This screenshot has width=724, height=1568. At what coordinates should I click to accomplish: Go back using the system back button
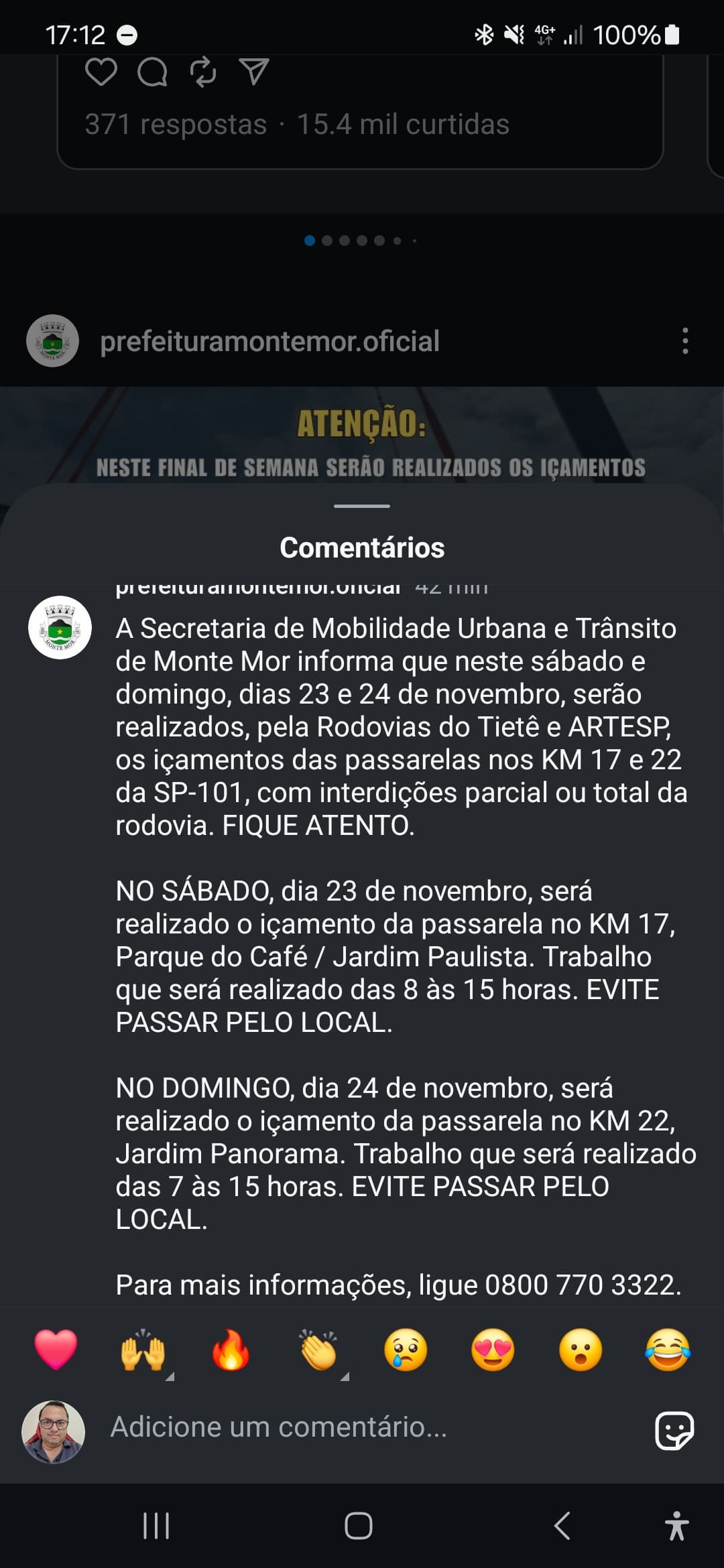(562, 1526)
